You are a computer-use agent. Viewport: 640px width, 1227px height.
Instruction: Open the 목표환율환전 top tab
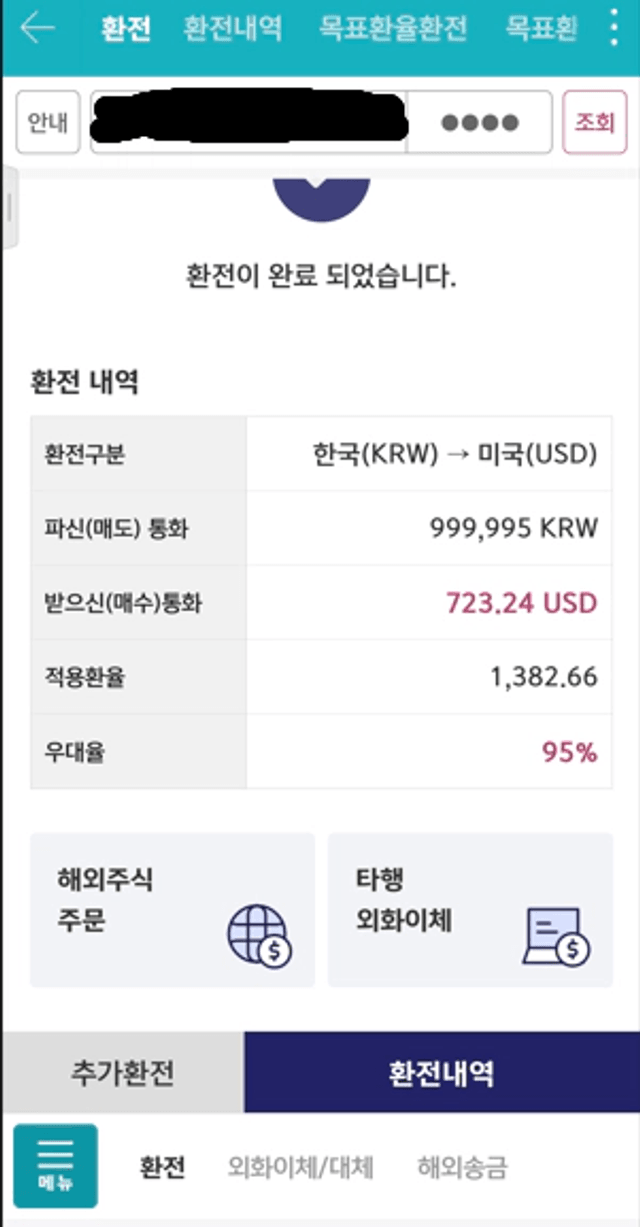click(393, 28)
